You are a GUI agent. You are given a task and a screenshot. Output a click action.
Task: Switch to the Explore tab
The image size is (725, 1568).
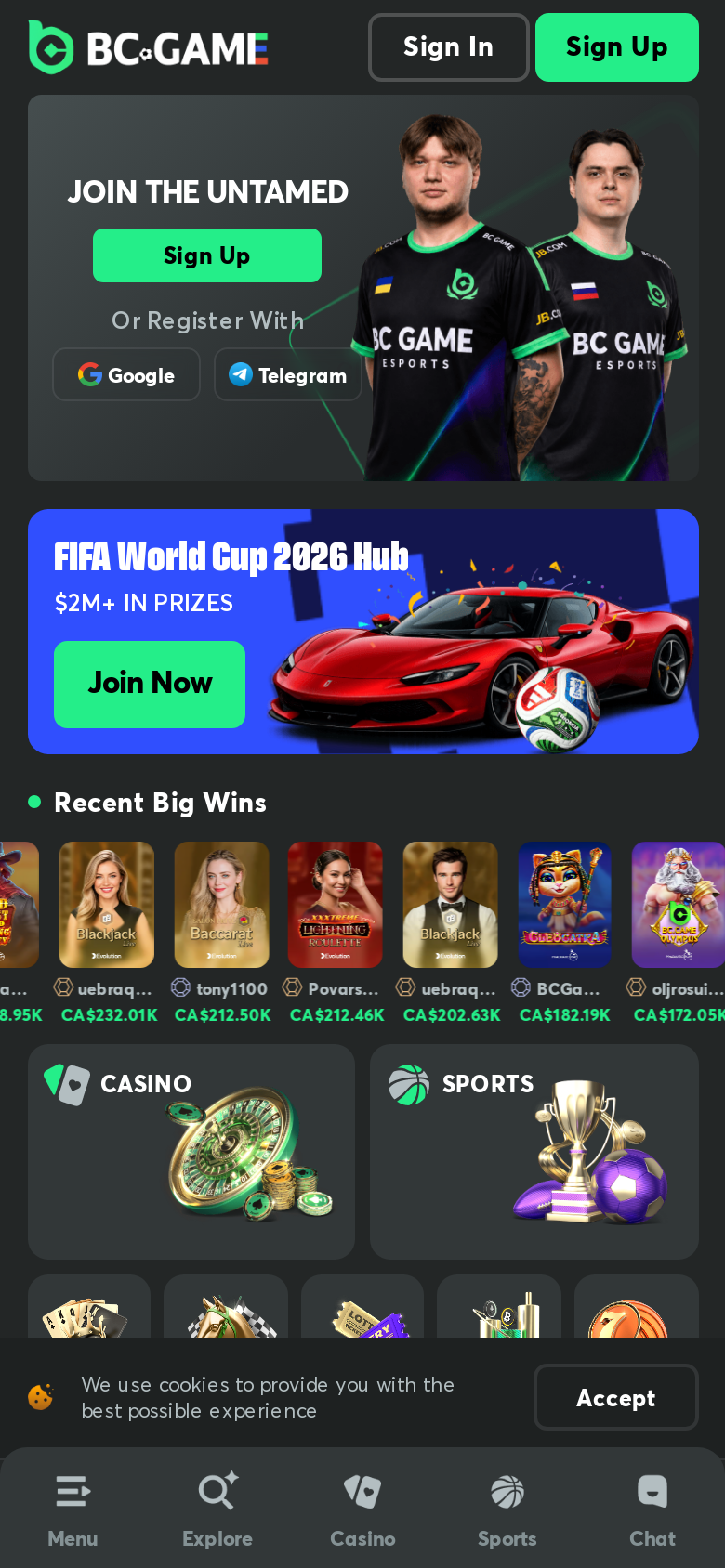click(217, 1510)
